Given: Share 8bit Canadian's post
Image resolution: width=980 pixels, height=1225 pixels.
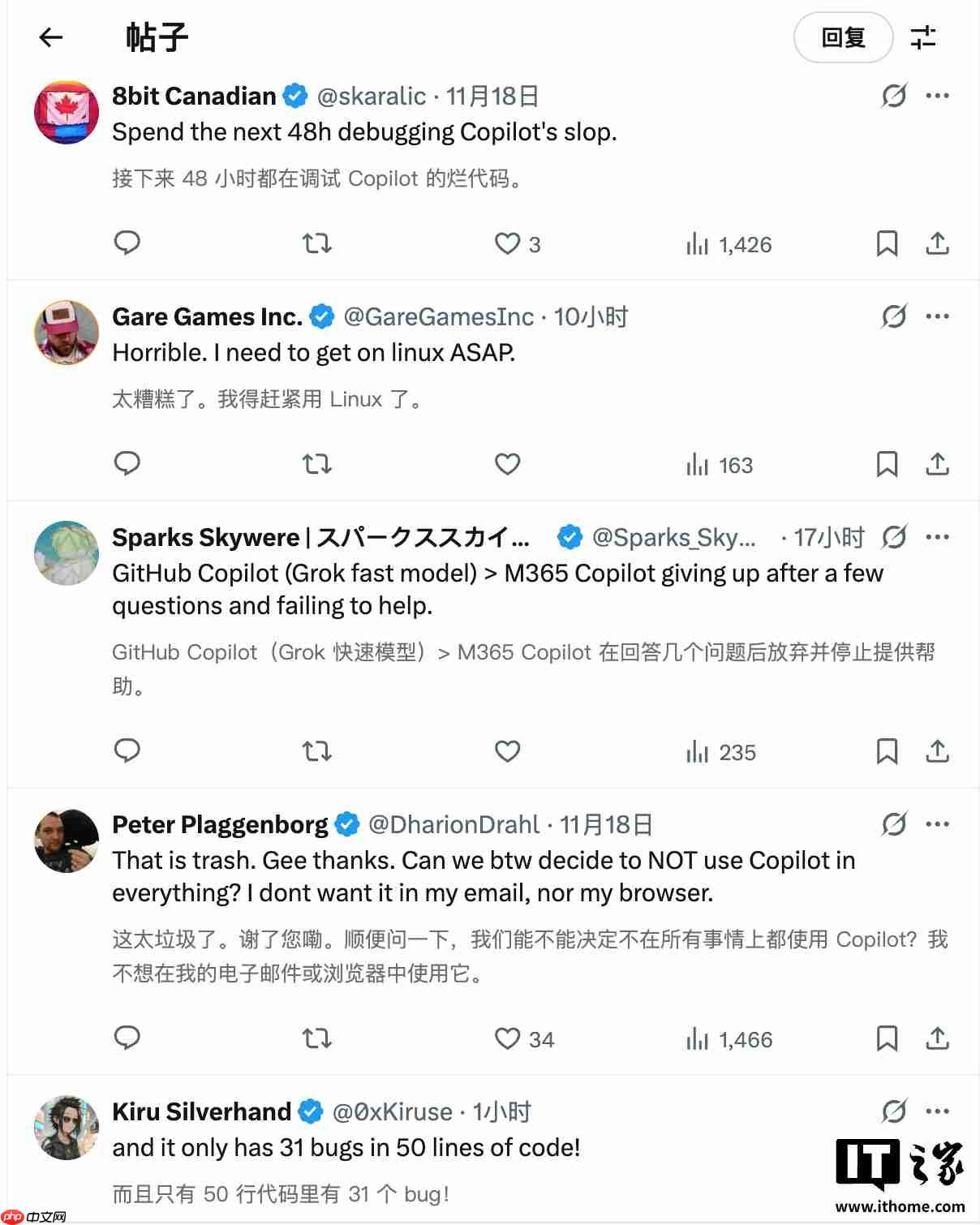Looking at the screenshot, I should (937, 243).
